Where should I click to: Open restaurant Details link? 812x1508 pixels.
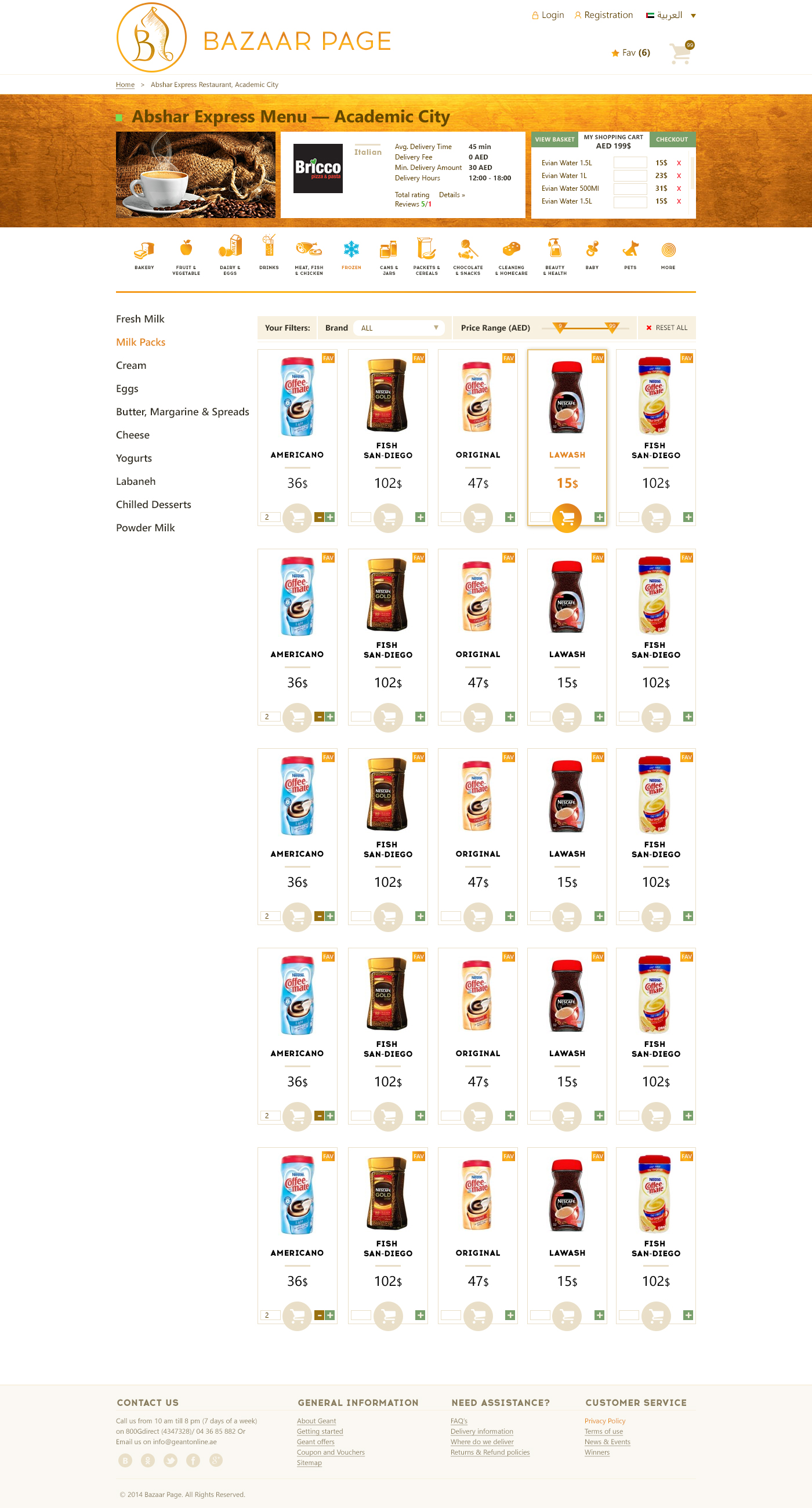(x=451, y=195)
